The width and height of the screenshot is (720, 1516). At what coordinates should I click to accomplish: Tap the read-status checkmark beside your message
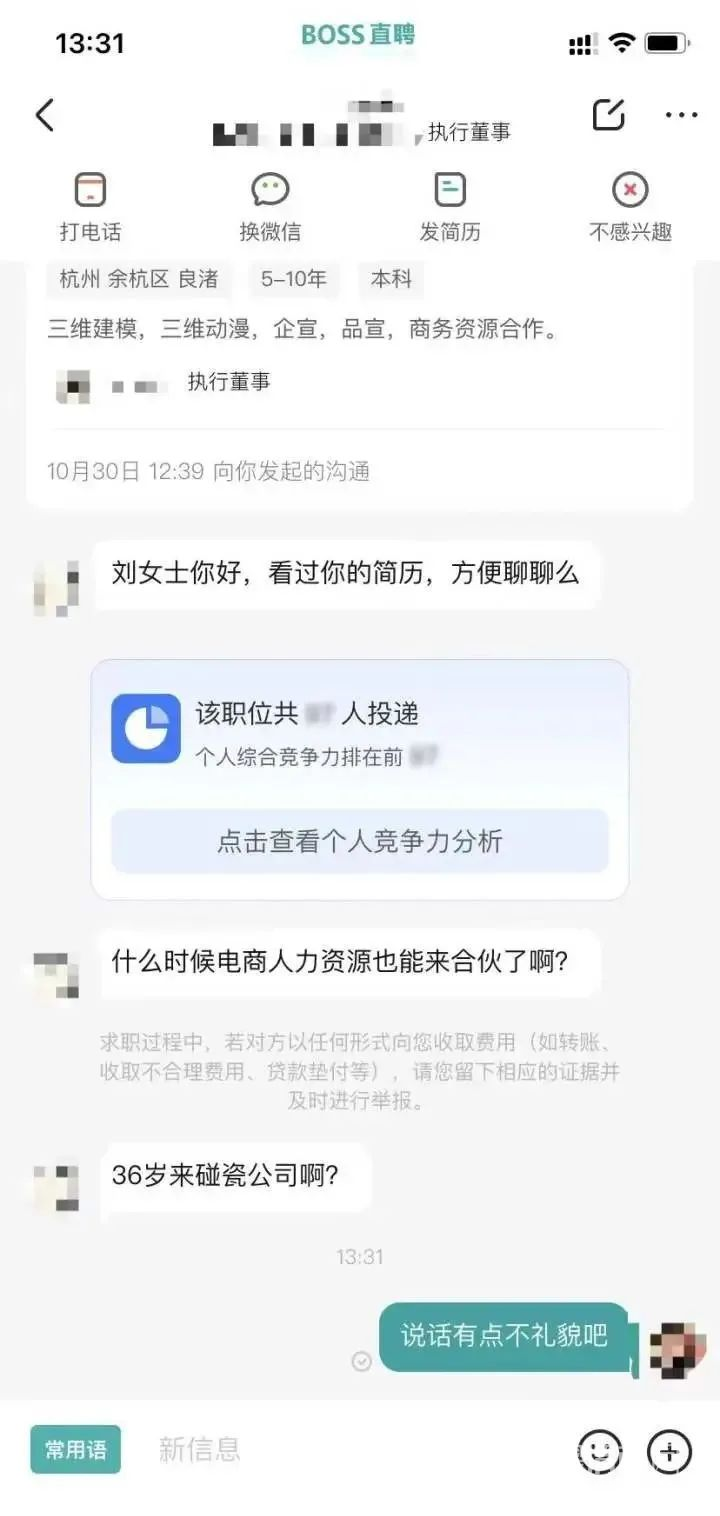point(362,1361)
